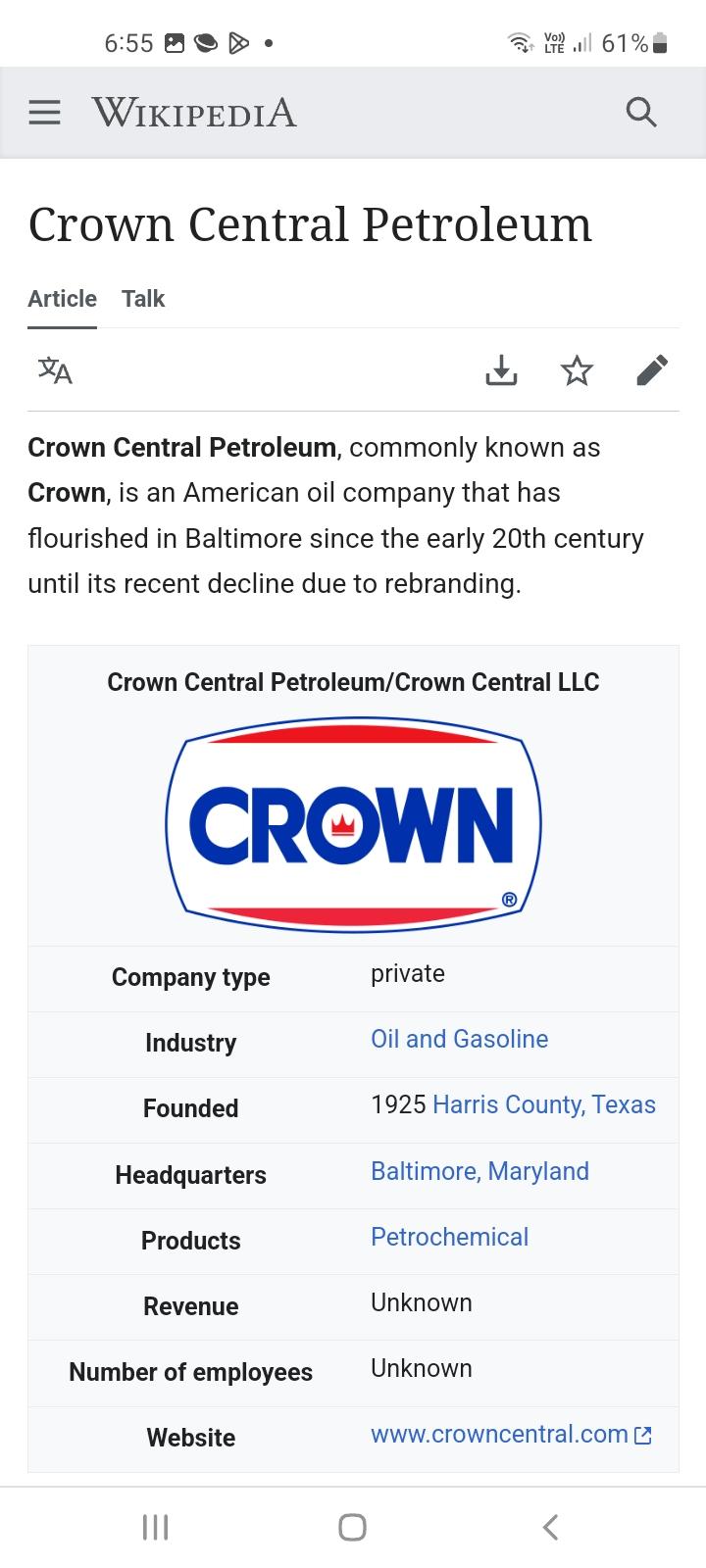Viewport: 706px width, 1568px height.
Task: Go back using system back button
Action: [x=551, y=1527]
